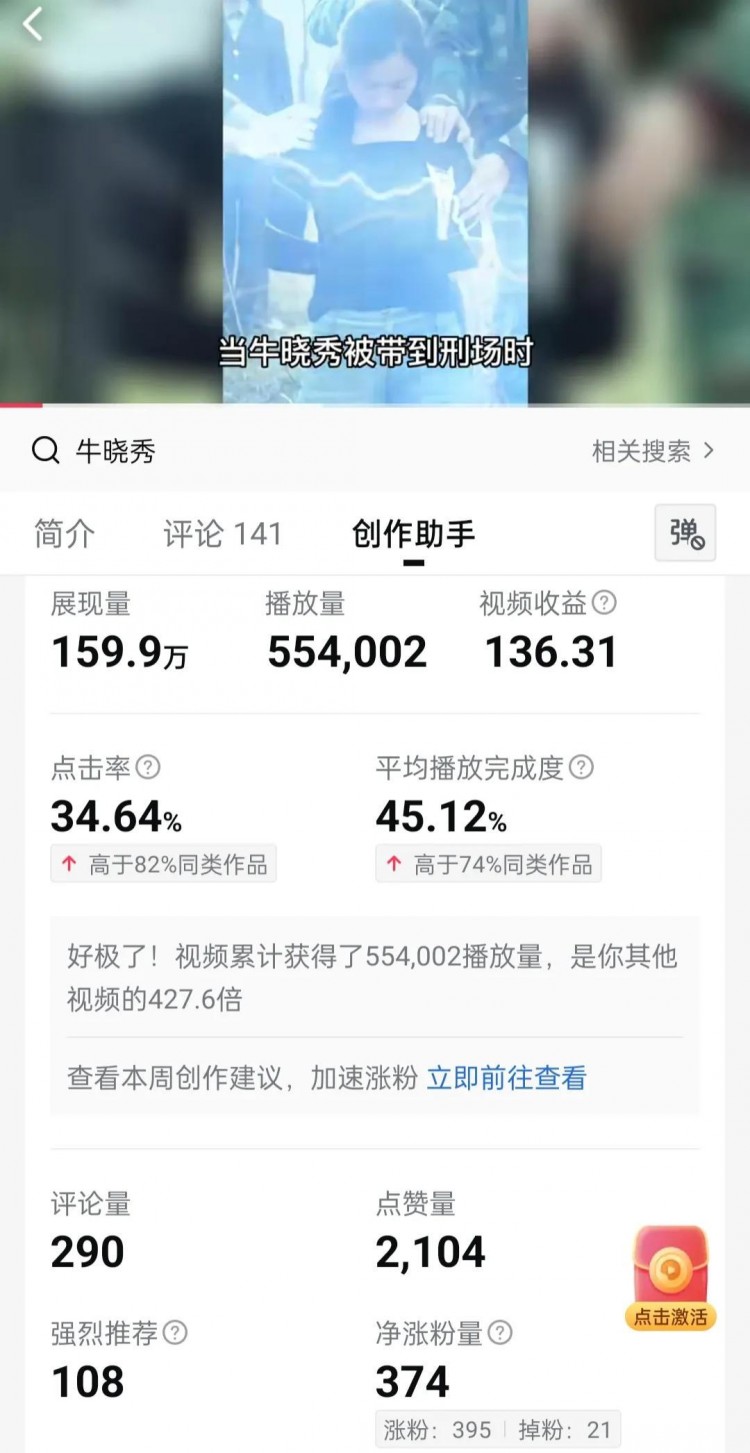Tap the playing video thumbnail
This screenshot has height=1453, width=750.
[x=375, y=200]
